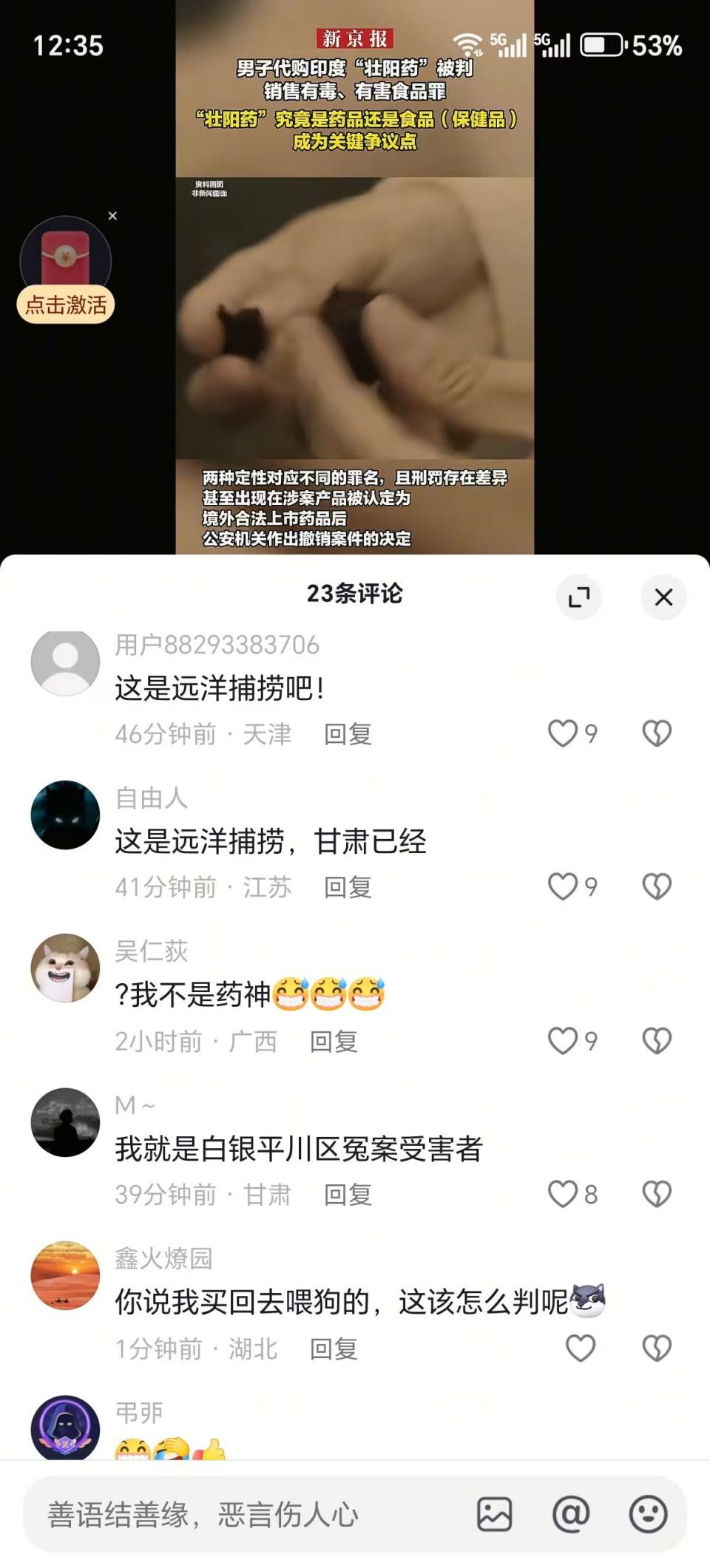Mention someone with @ icon
710x1568 pixels.
(x=571, y=1514)
